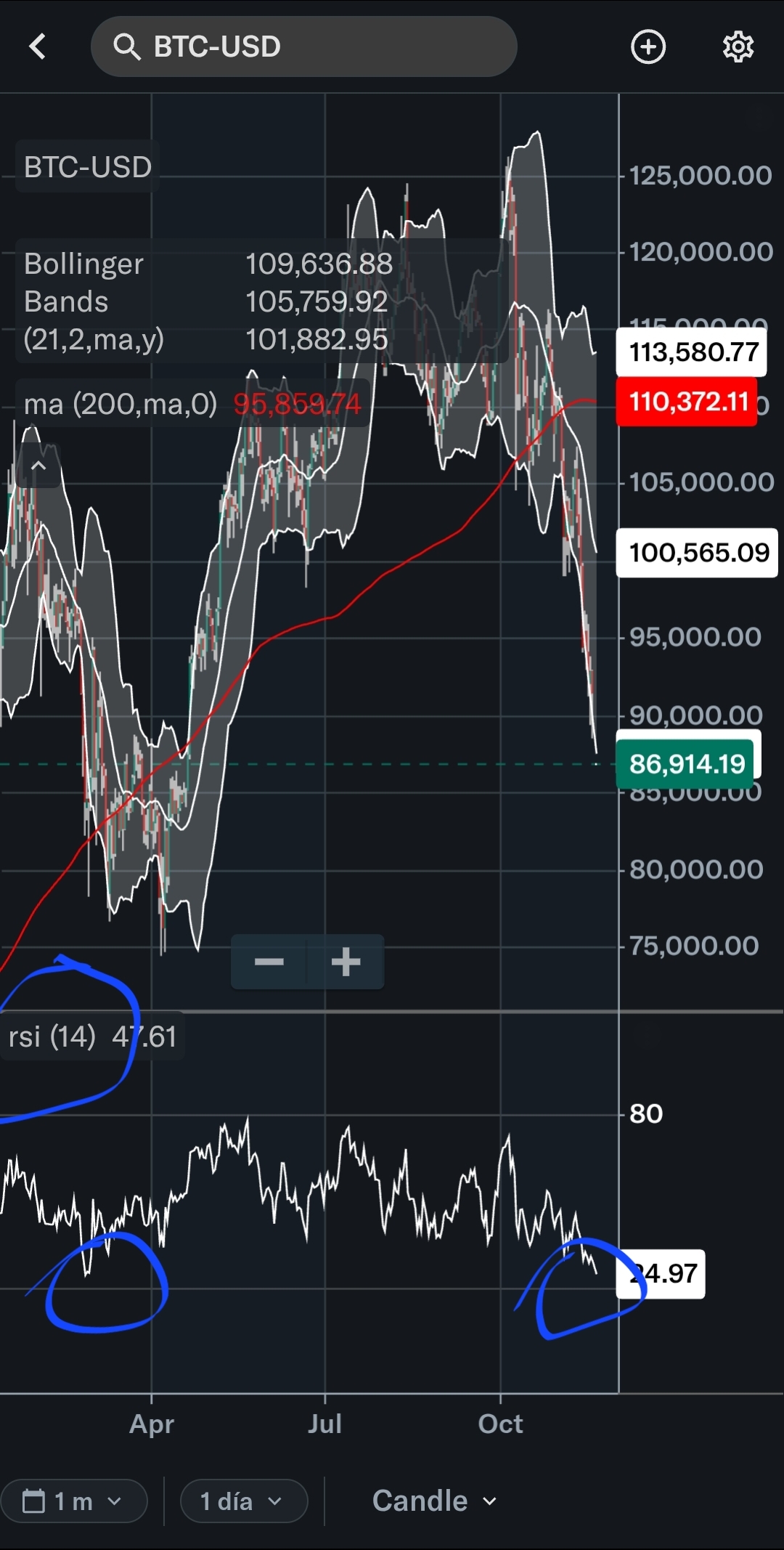
Task: Click the 86,914.19 green price tag
Action: [x=685, y=763]
